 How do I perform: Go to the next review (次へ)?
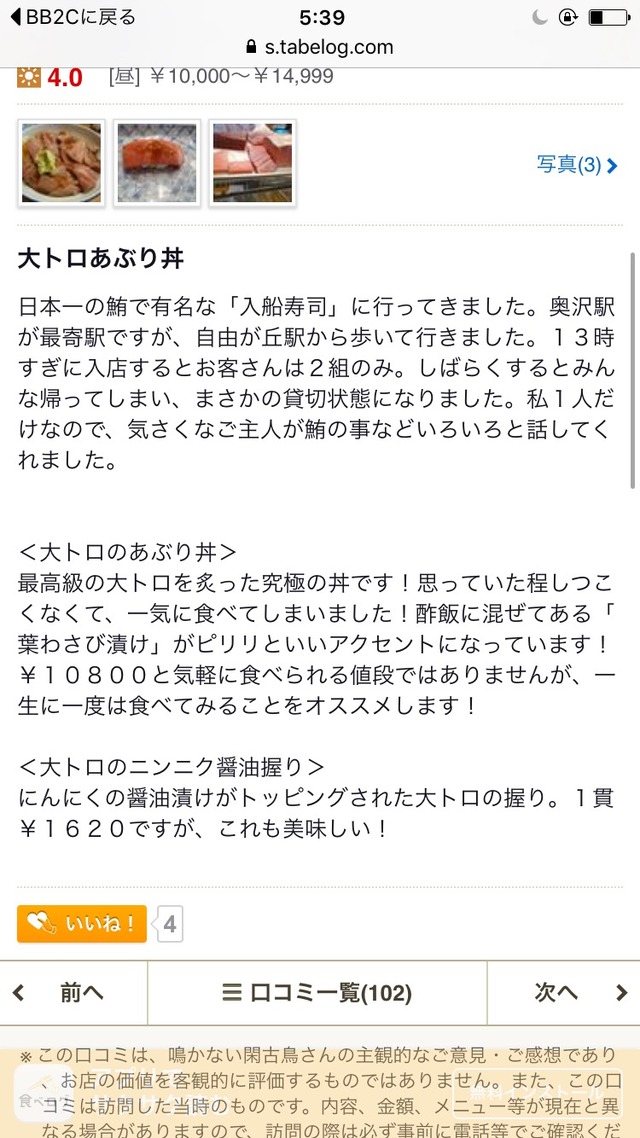[564, 992]
